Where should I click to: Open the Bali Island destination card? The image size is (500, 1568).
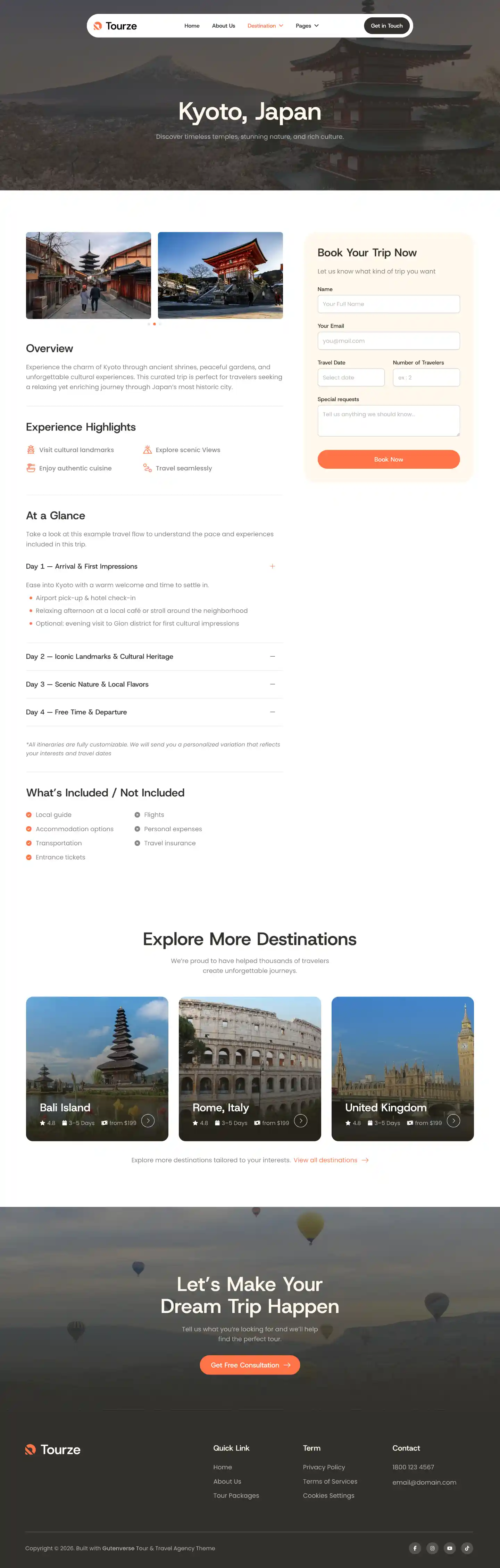[x=97, y=1069]
